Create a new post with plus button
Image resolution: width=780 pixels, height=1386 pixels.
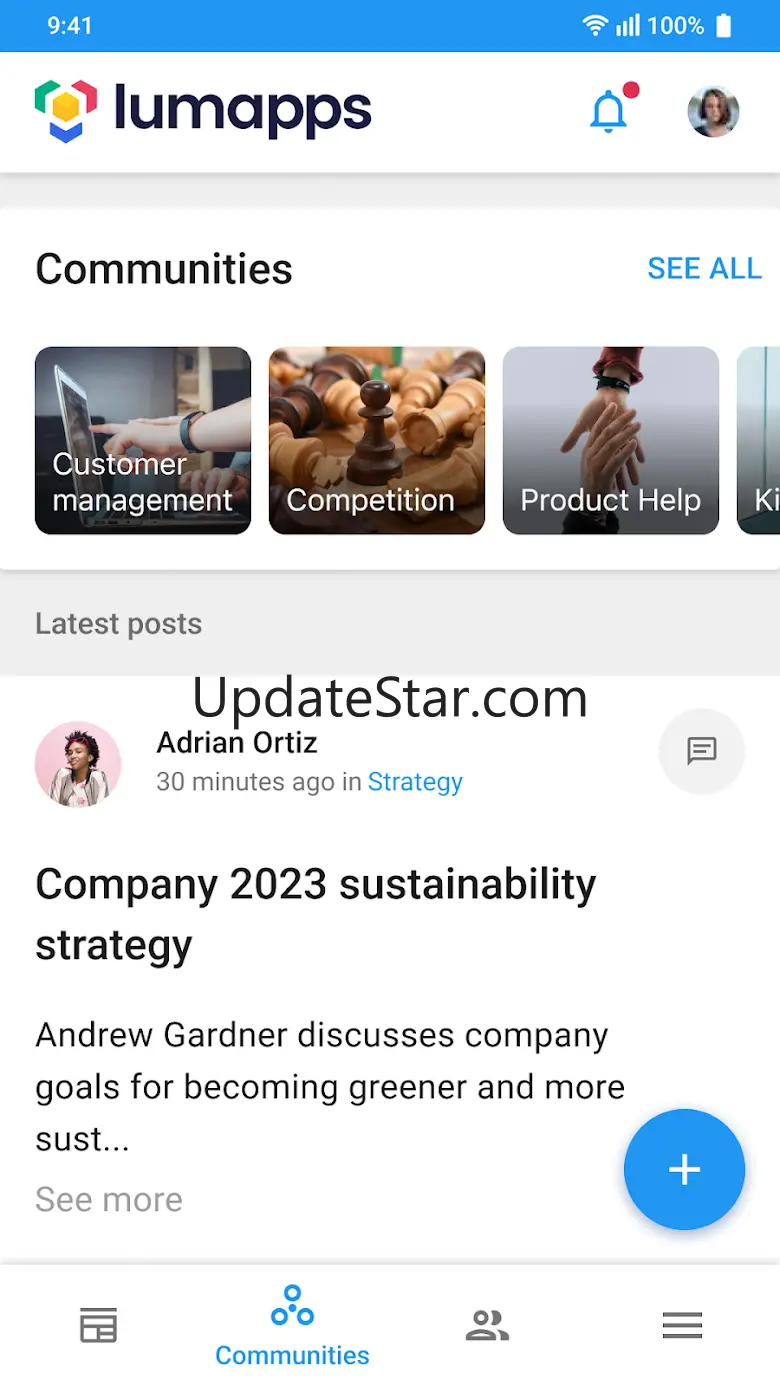pyautogui.click(x=684, y=1169)
